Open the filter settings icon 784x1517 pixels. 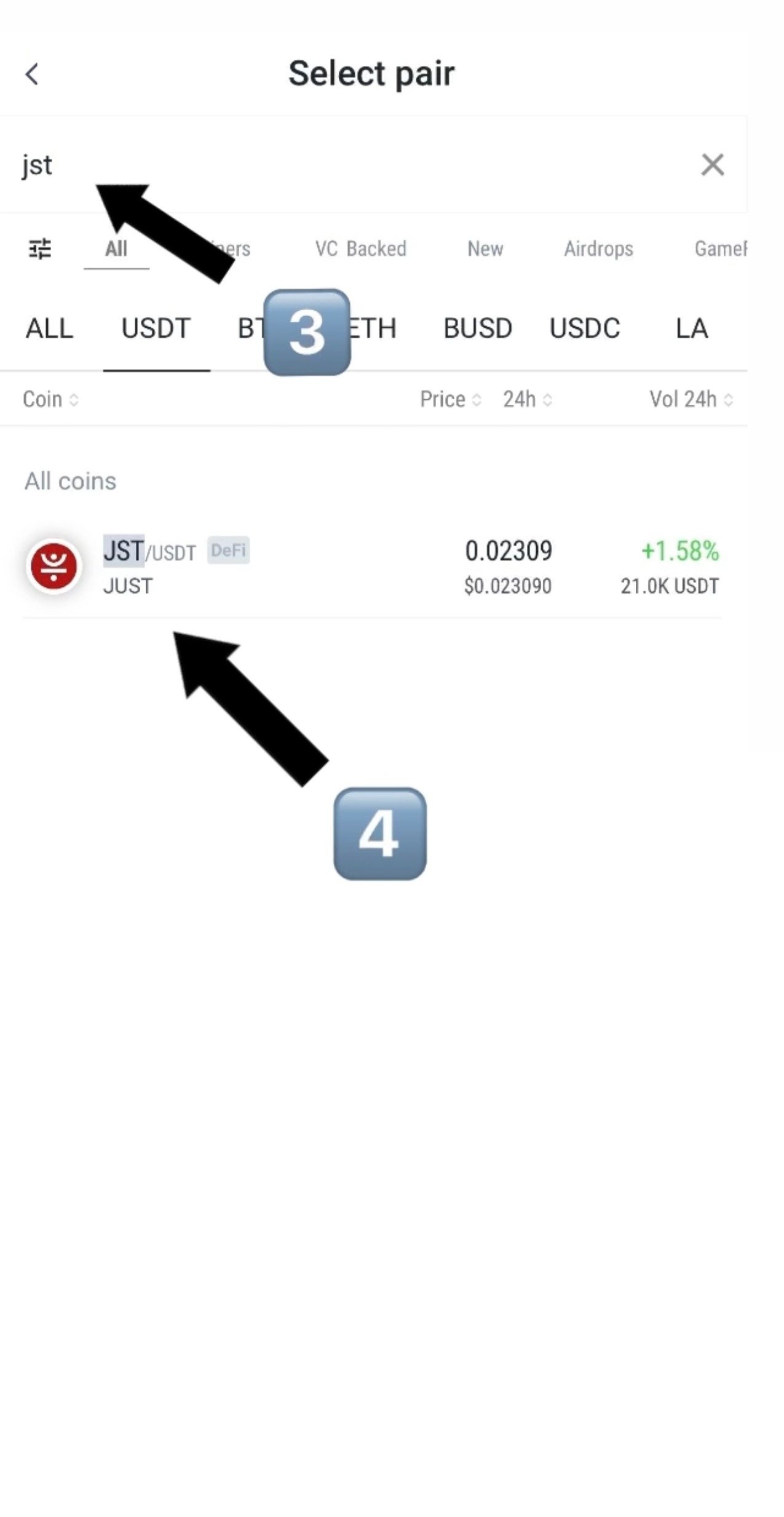pos(41,249)
